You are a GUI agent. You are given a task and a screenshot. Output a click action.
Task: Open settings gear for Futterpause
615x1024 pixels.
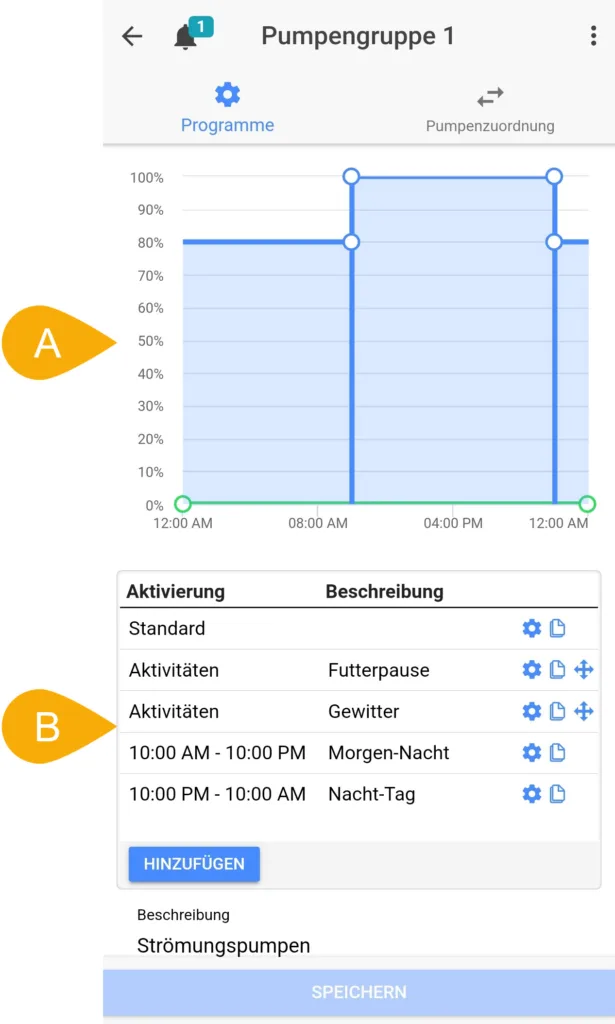pyautogui.click(x=532, y=670)
